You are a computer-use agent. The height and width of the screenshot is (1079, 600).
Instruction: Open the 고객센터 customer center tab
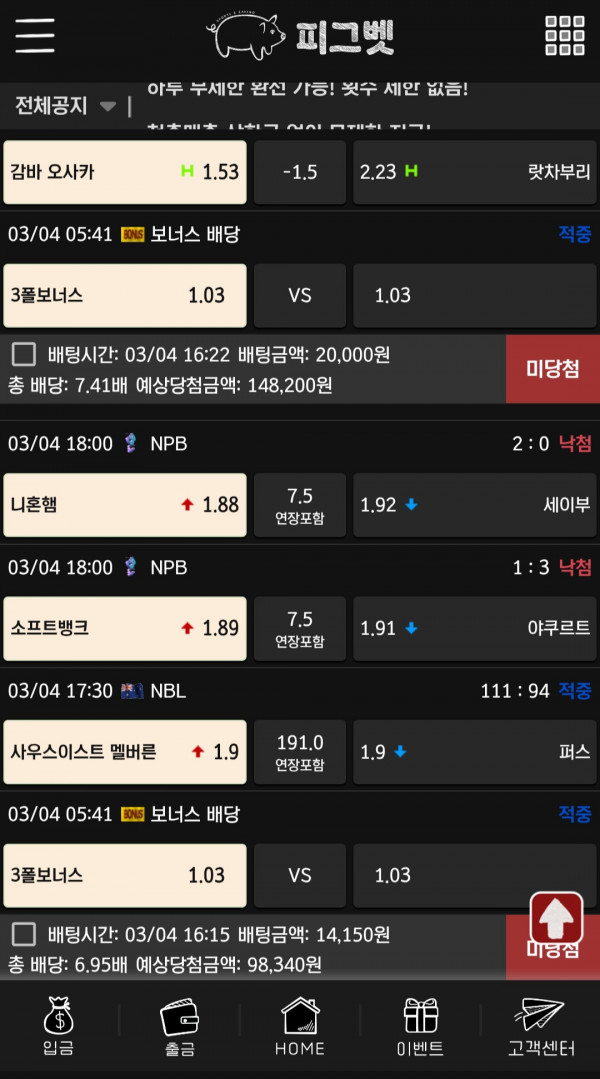540,1027
